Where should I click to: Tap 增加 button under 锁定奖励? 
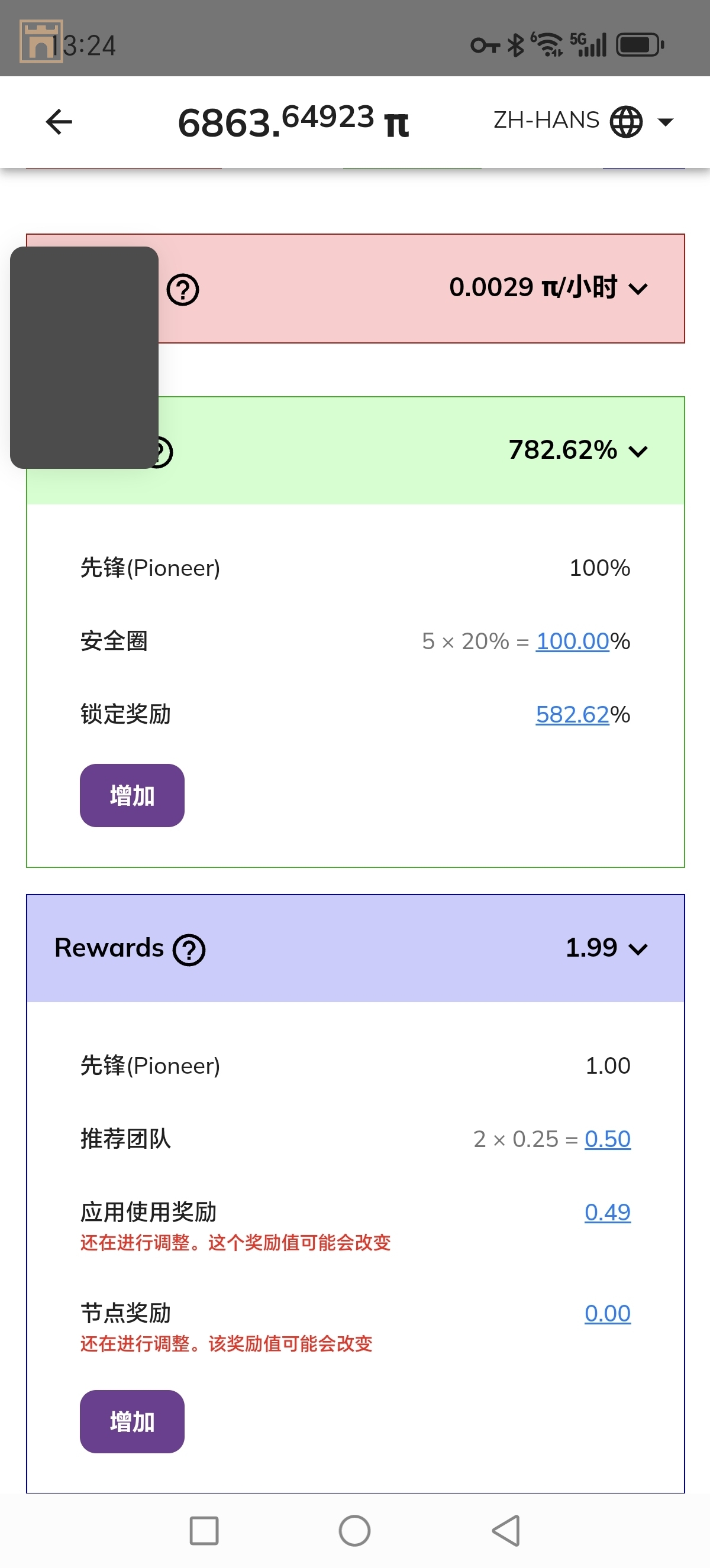point(132,796)
